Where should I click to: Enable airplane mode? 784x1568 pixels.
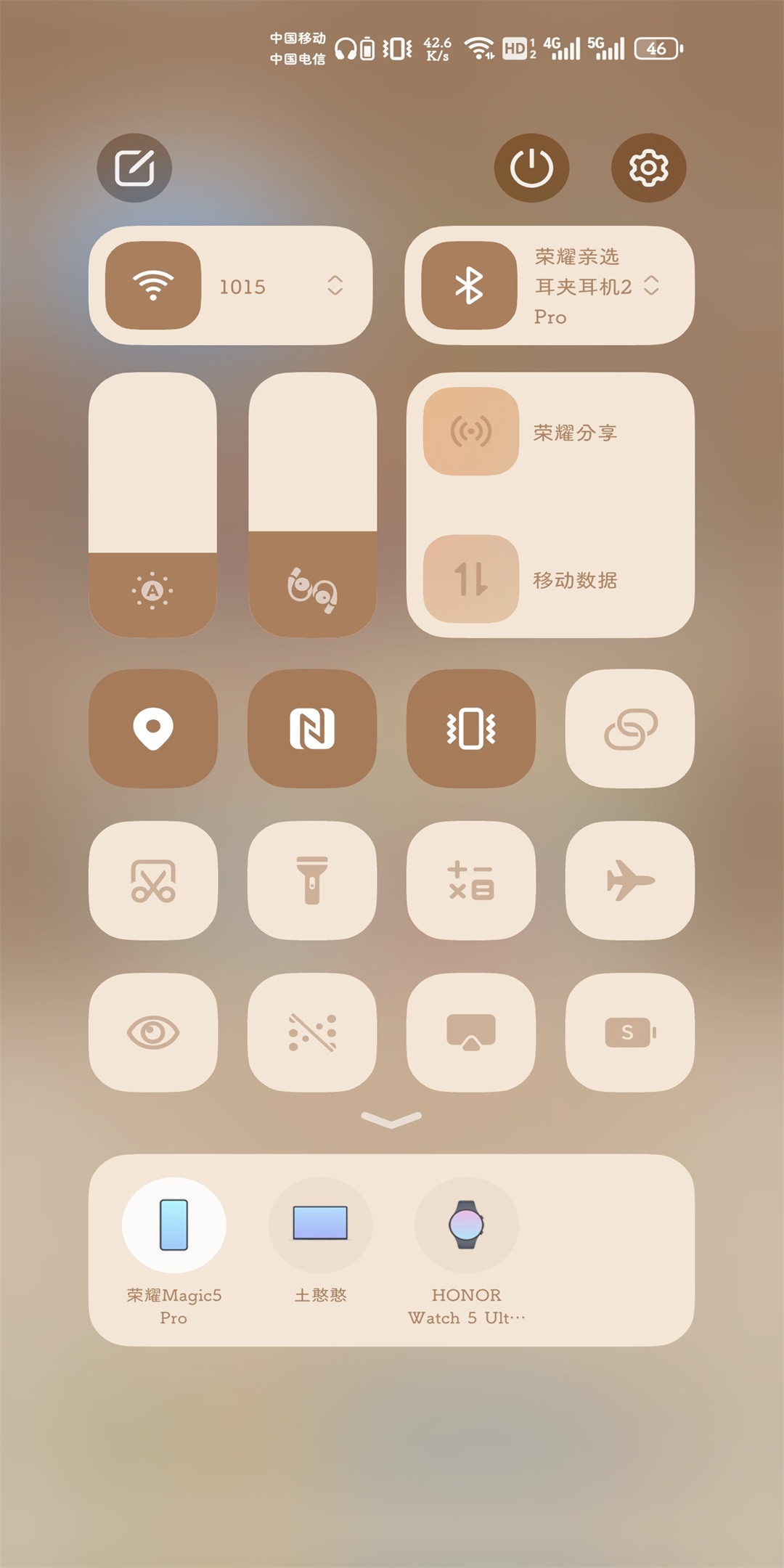point(630,881)
